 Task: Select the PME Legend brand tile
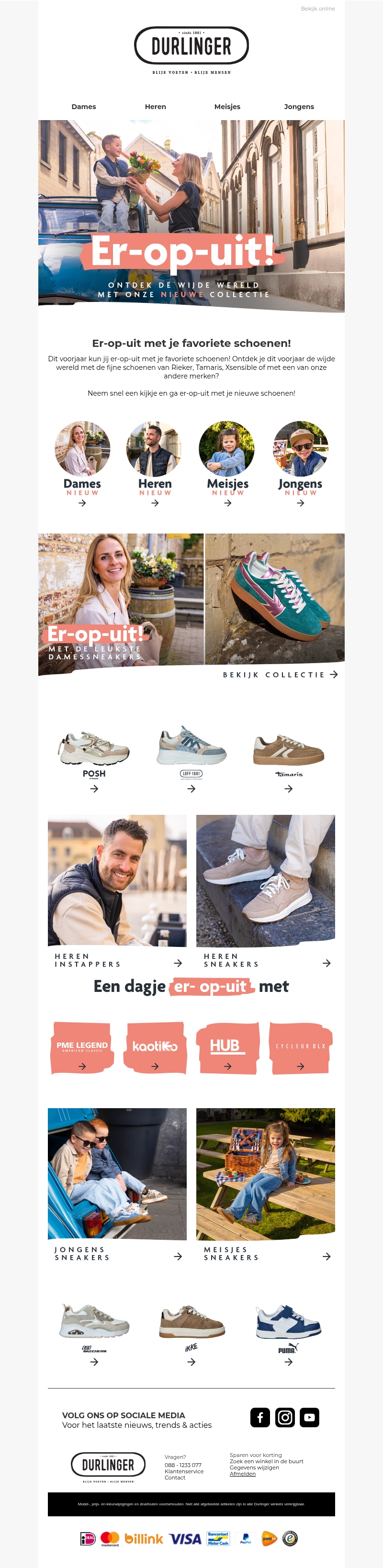82,1047
